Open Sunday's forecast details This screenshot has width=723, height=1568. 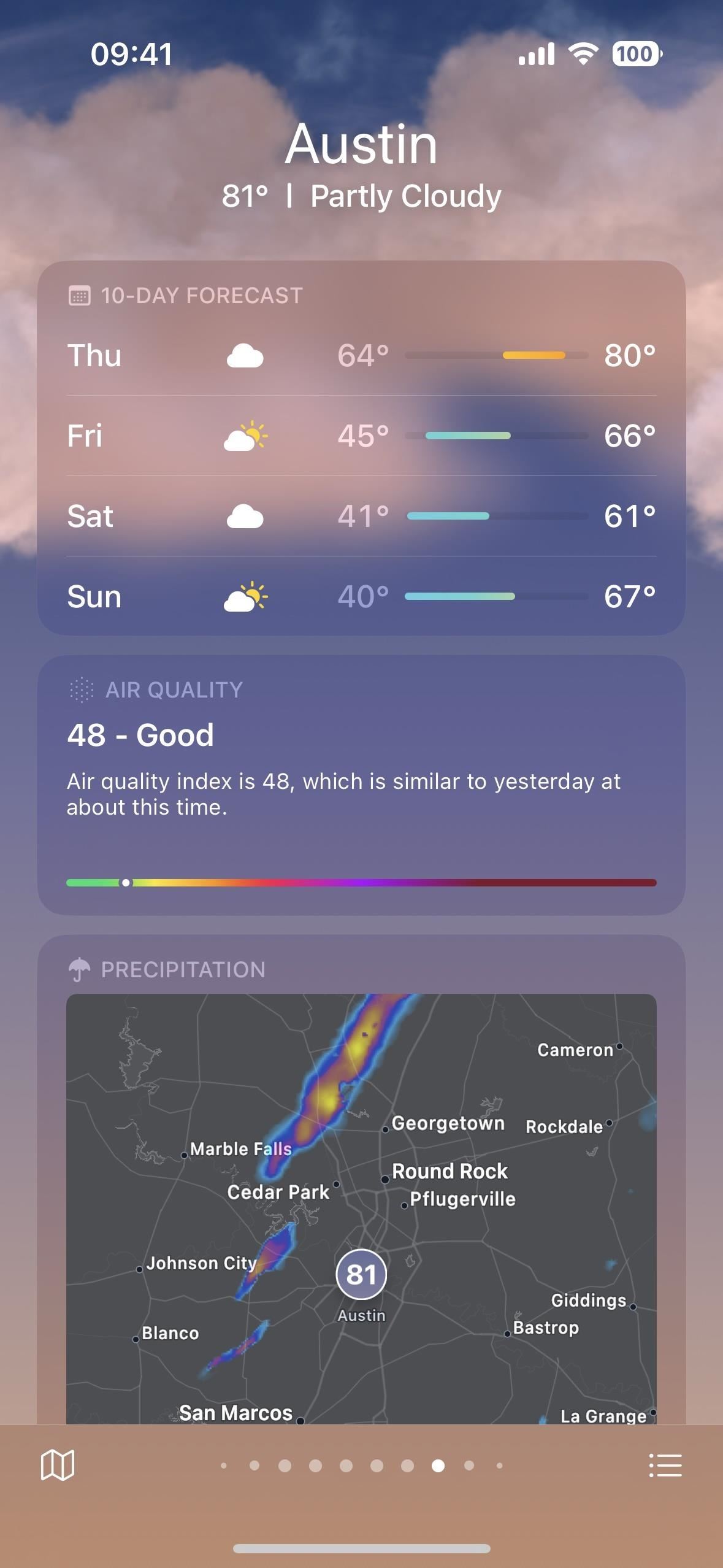tap(361, 596)
